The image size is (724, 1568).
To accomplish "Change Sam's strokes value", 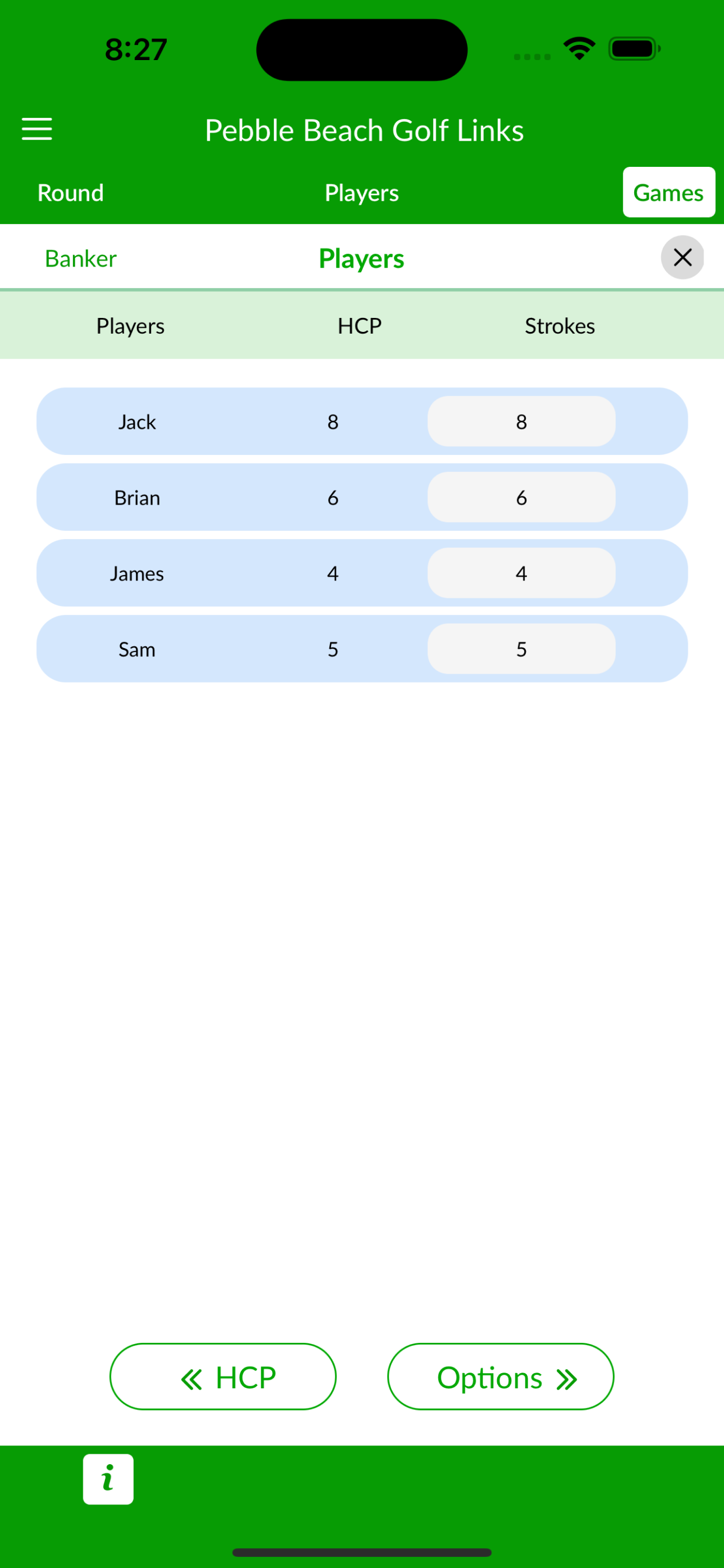I will coord(521,649).
